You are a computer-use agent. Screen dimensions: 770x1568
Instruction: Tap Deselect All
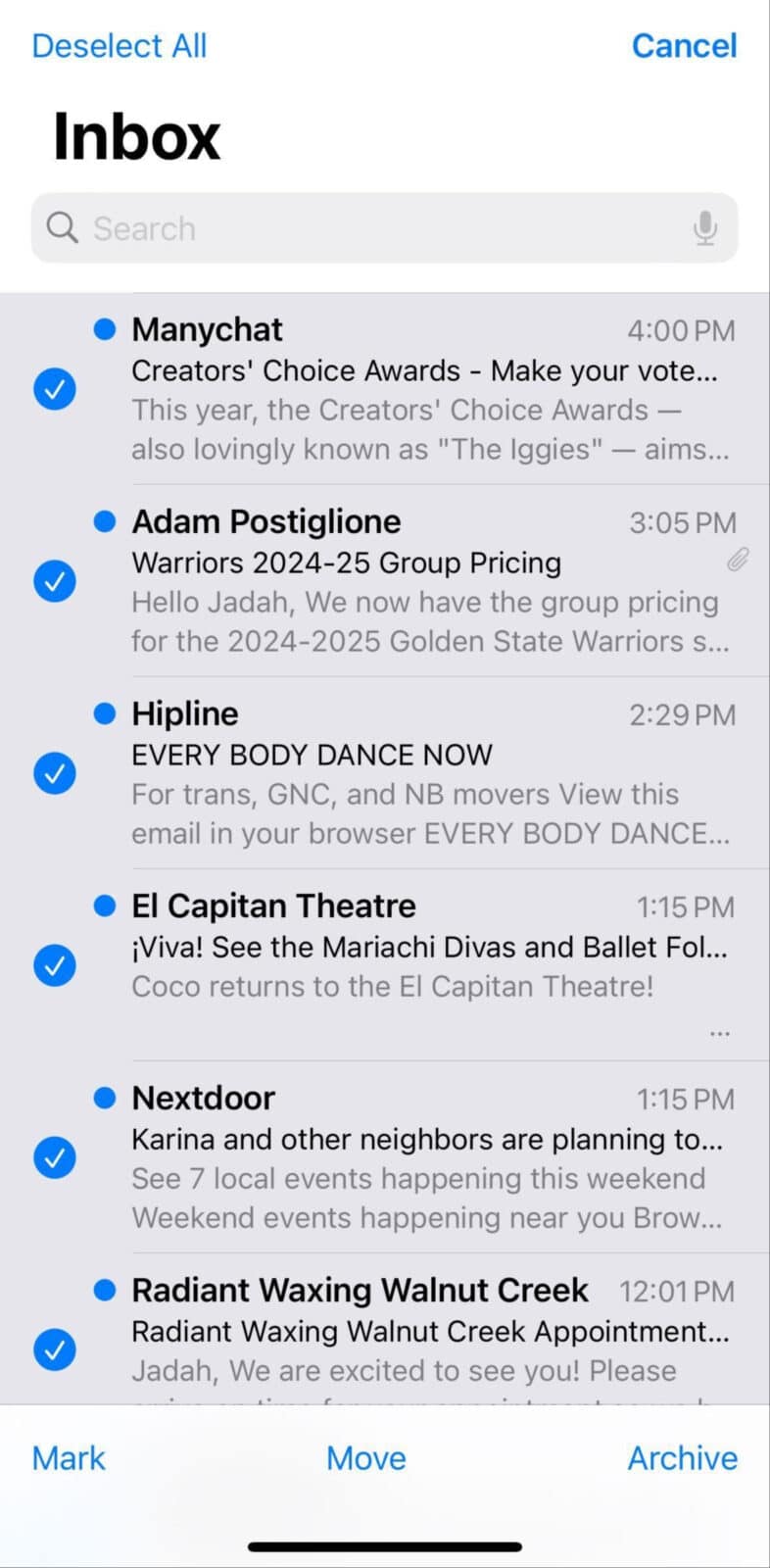coord(119,46)
